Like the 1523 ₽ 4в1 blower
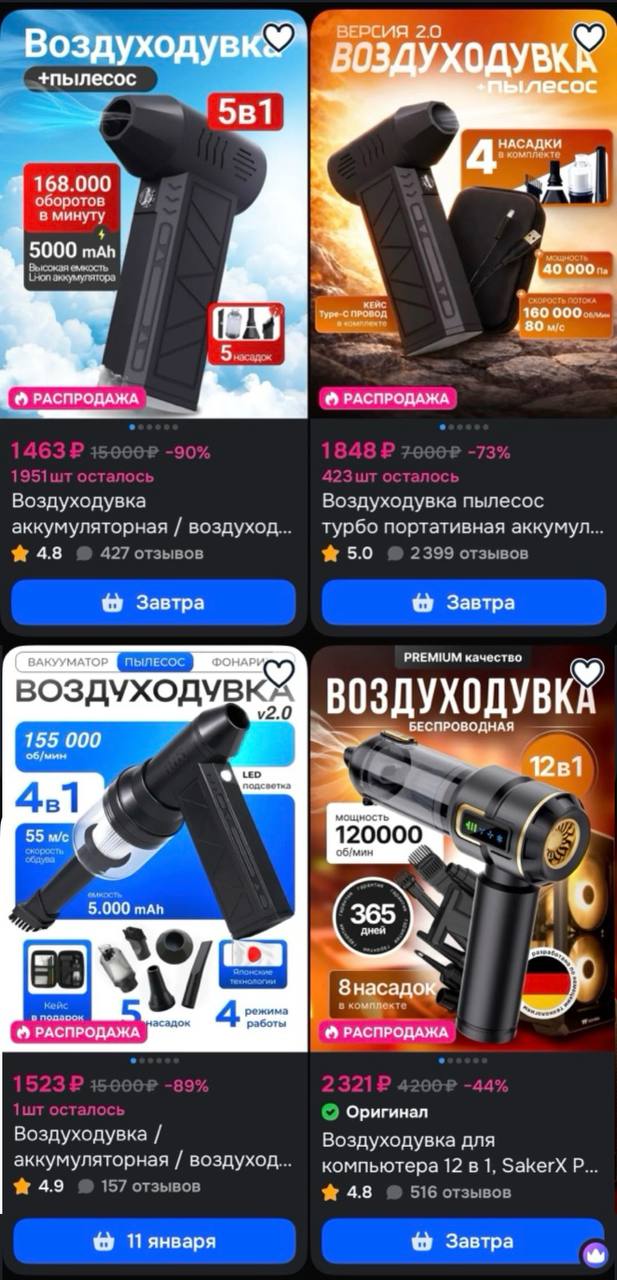Viewport: 617px width, 1280px height. [x=277, y=673]
